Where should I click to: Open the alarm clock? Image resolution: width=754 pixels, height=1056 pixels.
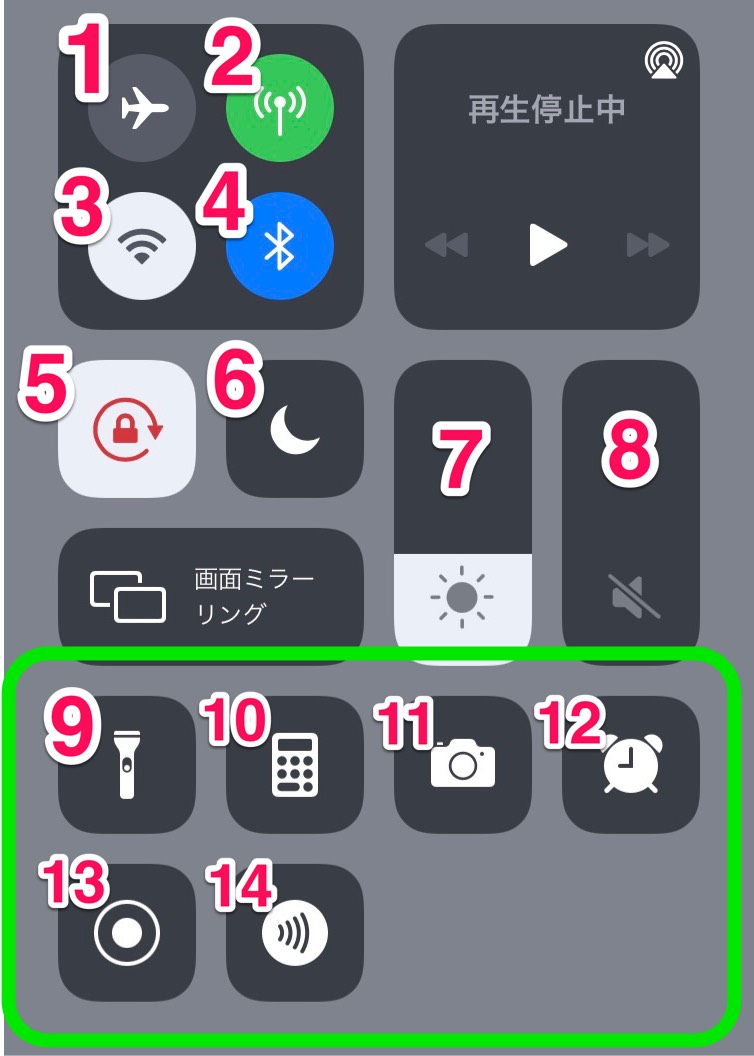[x=630, y=765]
